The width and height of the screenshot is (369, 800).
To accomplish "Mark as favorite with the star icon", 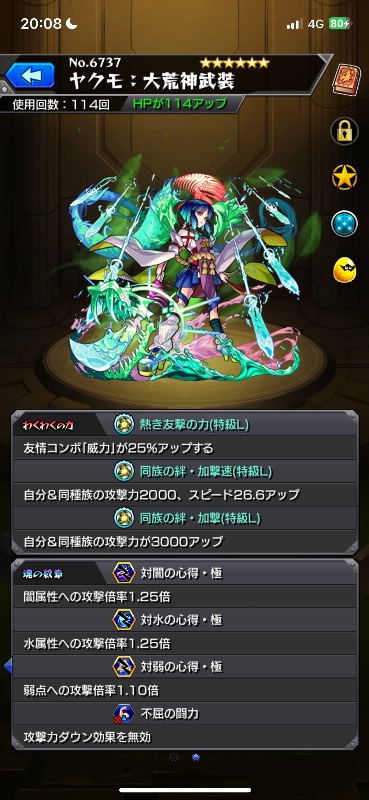I will (345, 177).
